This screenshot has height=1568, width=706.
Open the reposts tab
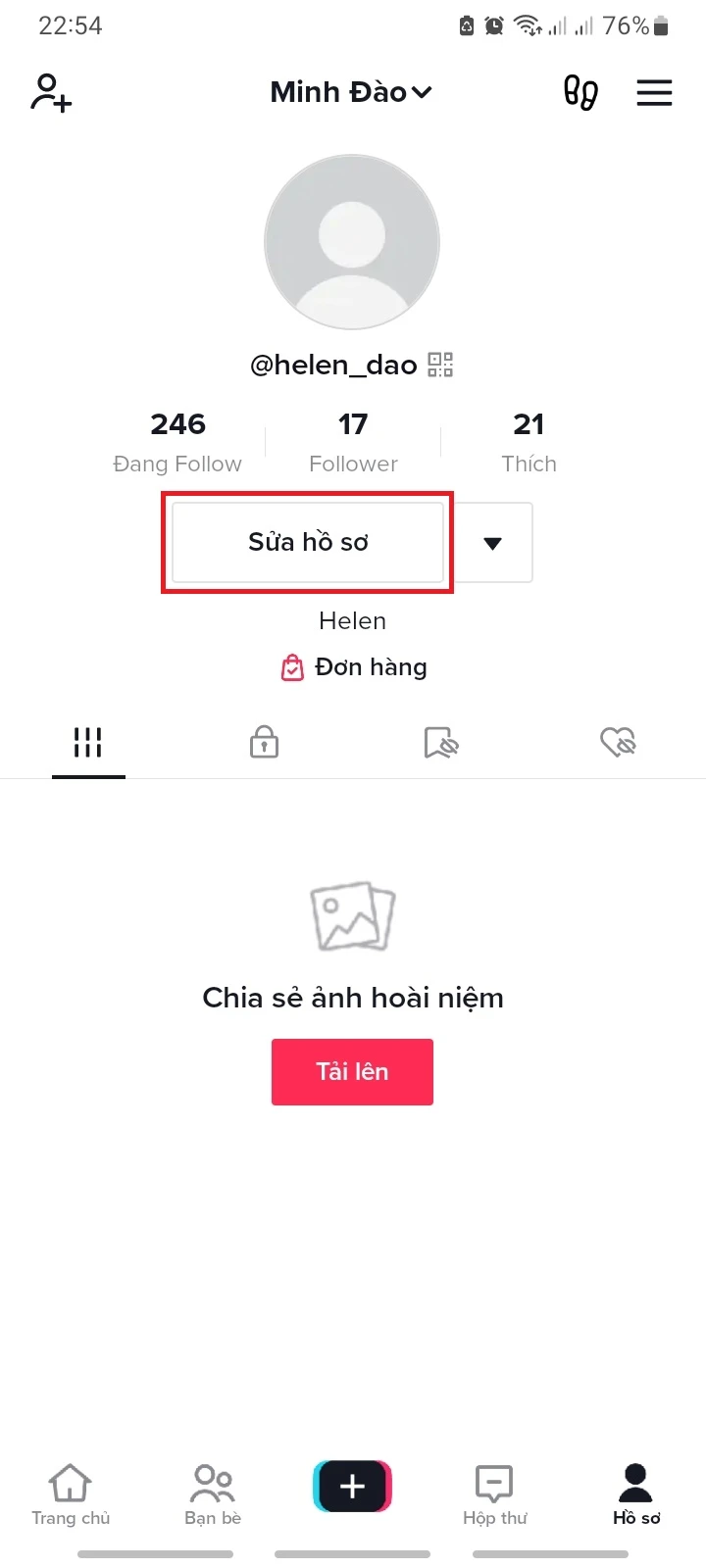440,743
